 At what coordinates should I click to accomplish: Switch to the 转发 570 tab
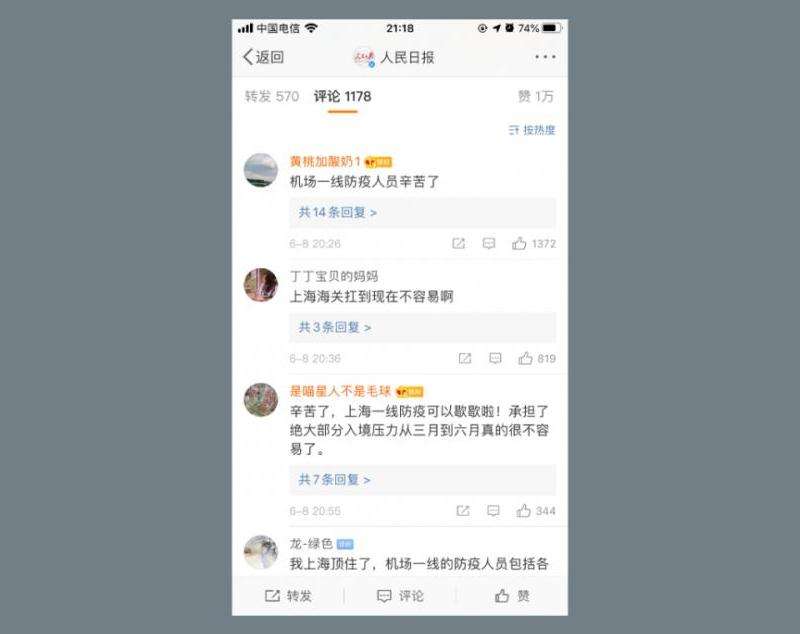coord(272,97)
